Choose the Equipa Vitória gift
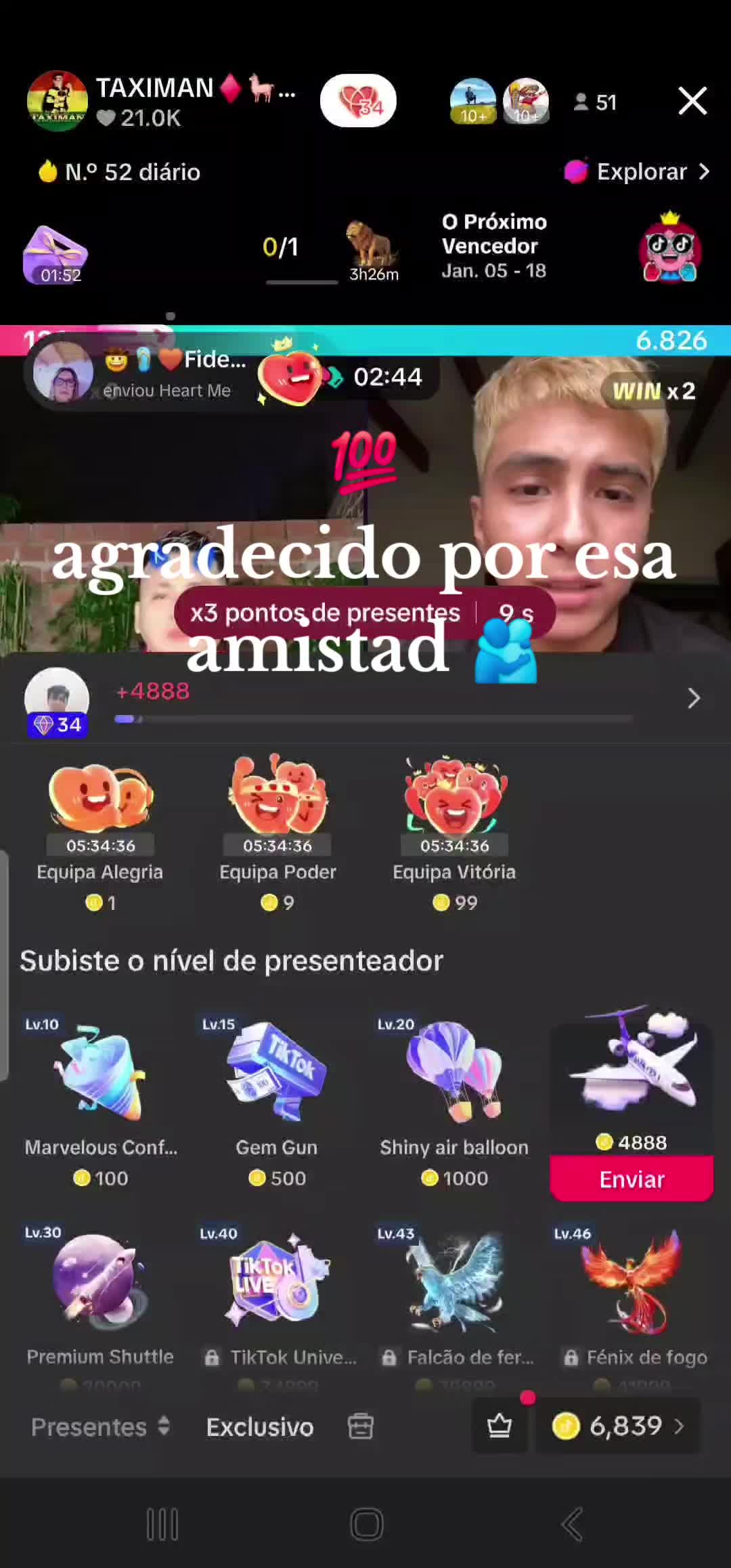 pyautogui.click(x=455, y=833)
